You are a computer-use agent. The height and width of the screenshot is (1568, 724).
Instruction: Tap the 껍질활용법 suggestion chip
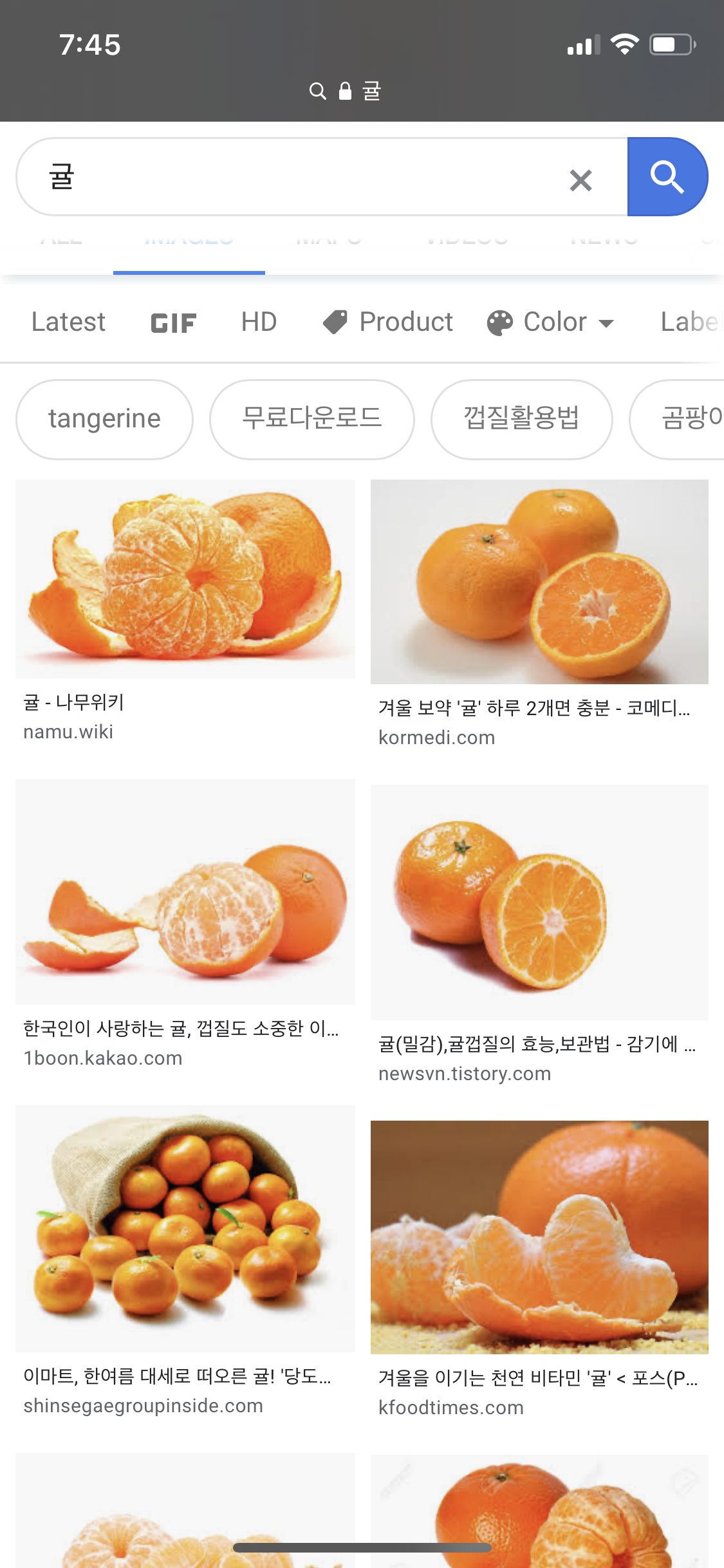click(x=521, y=419)
